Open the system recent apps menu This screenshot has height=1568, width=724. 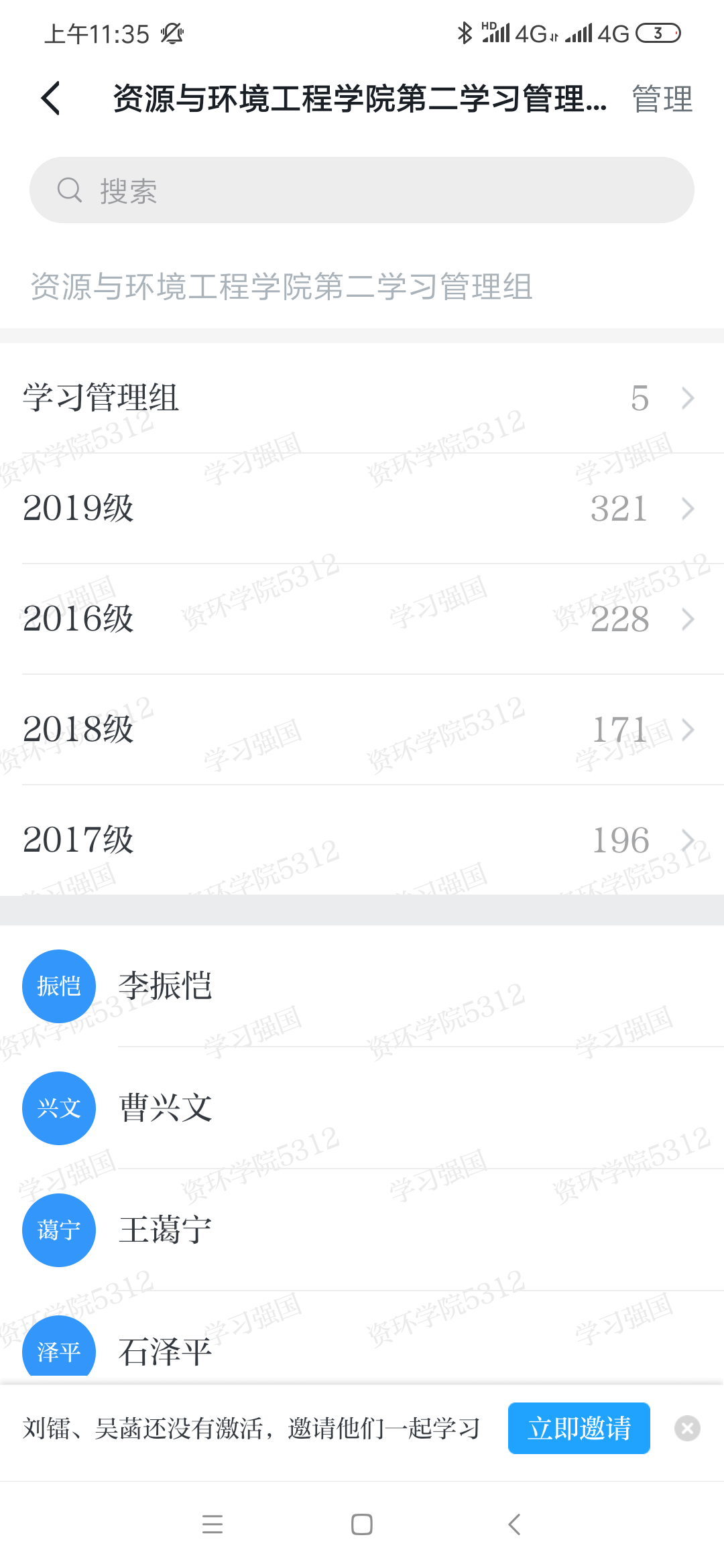pyautogui.click(x=213, y=1524)
